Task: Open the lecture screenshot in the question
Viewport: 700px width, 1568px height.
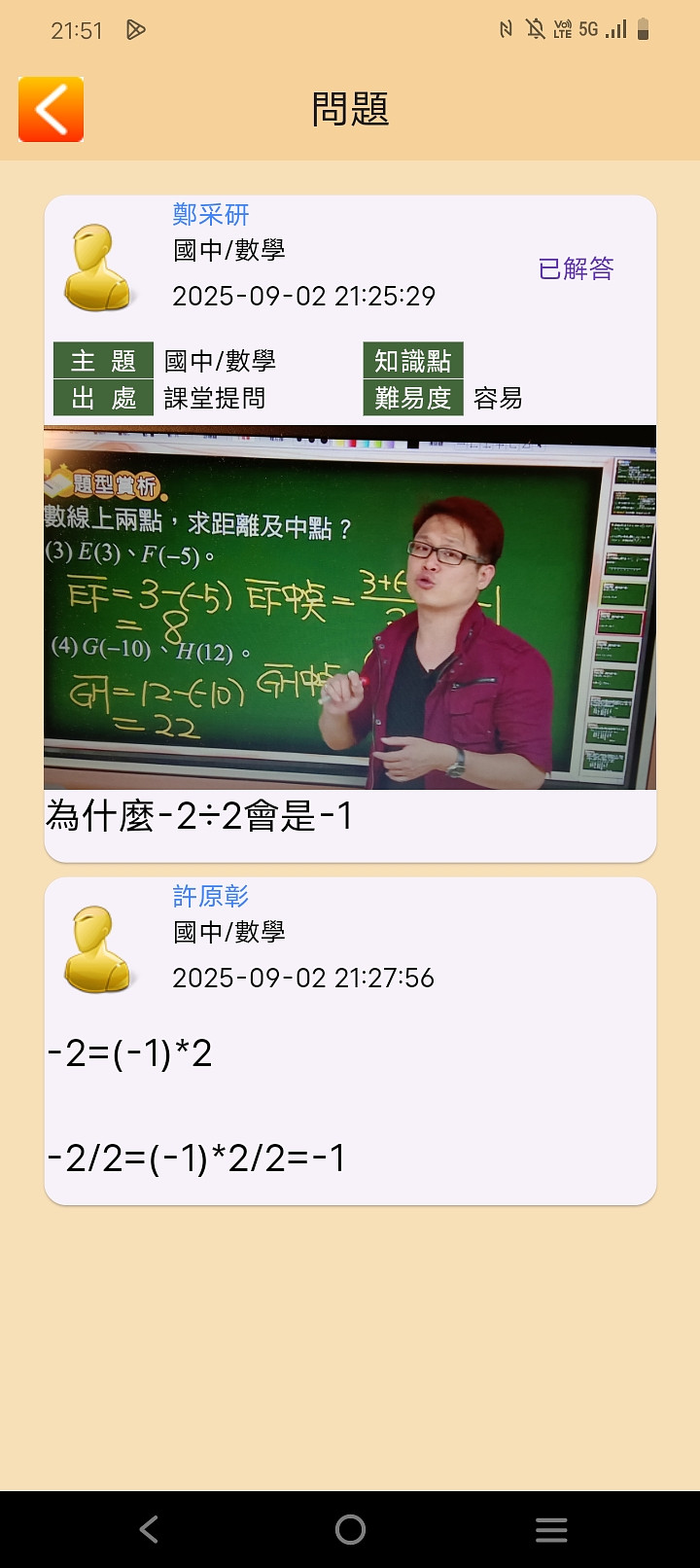Action: 350,607
